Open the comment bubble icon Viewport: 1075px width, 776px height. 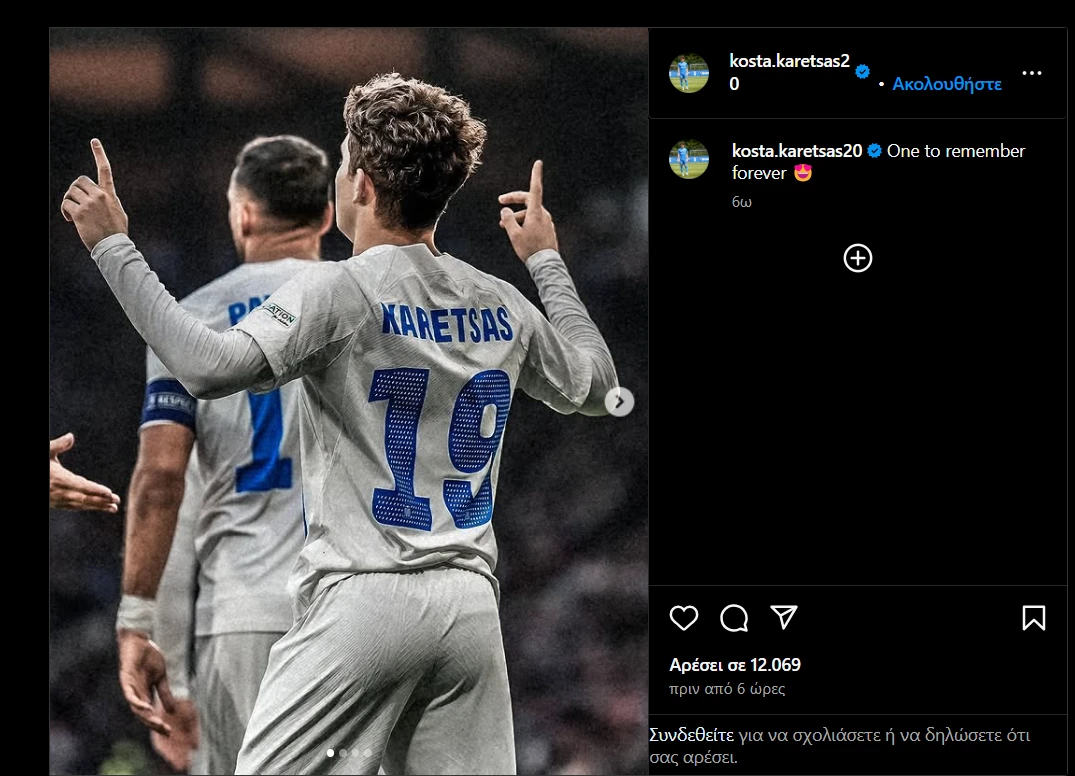734,618
